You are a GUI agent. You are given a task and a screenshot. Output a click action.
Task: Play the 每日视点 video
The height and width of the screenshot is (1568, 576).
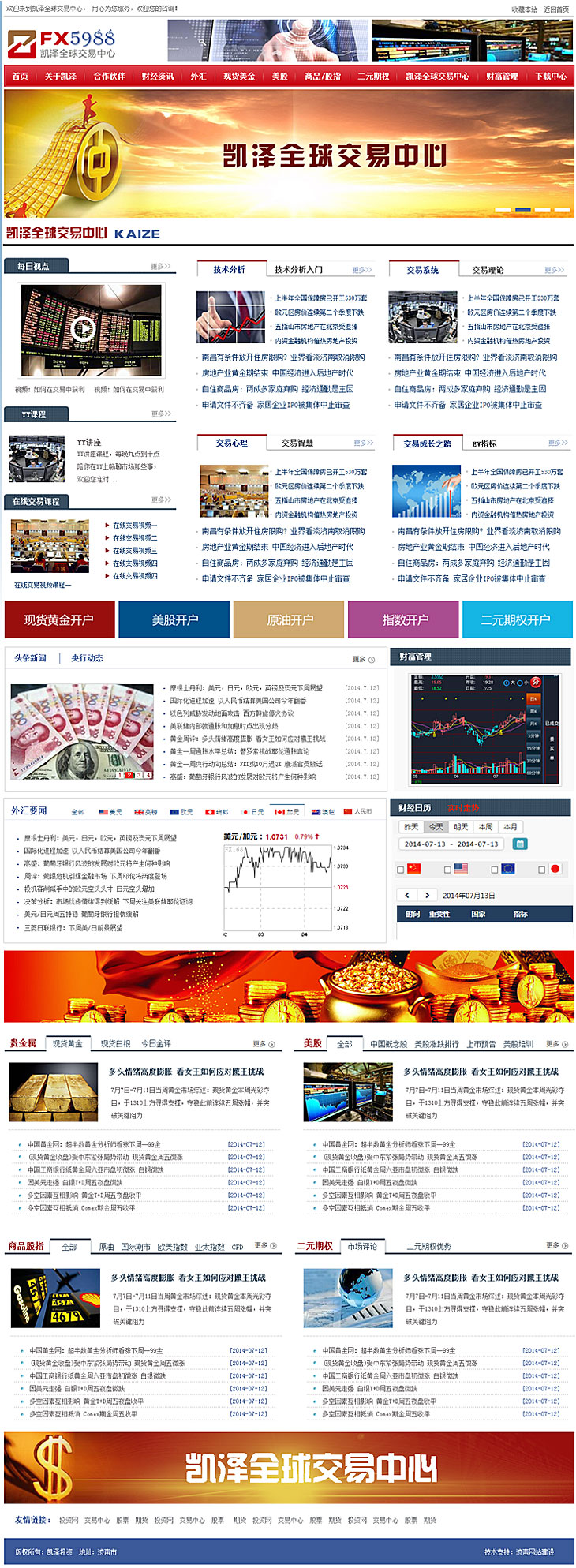84,328
